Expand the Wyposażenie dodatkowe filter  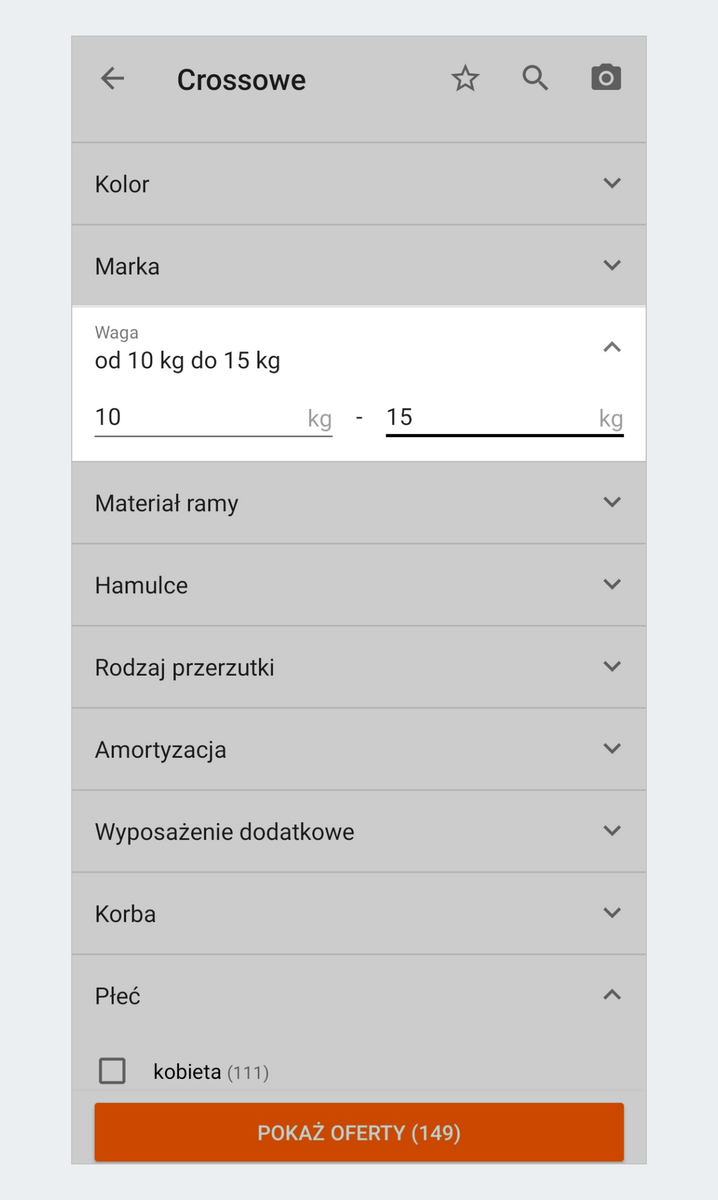(358, 831)
